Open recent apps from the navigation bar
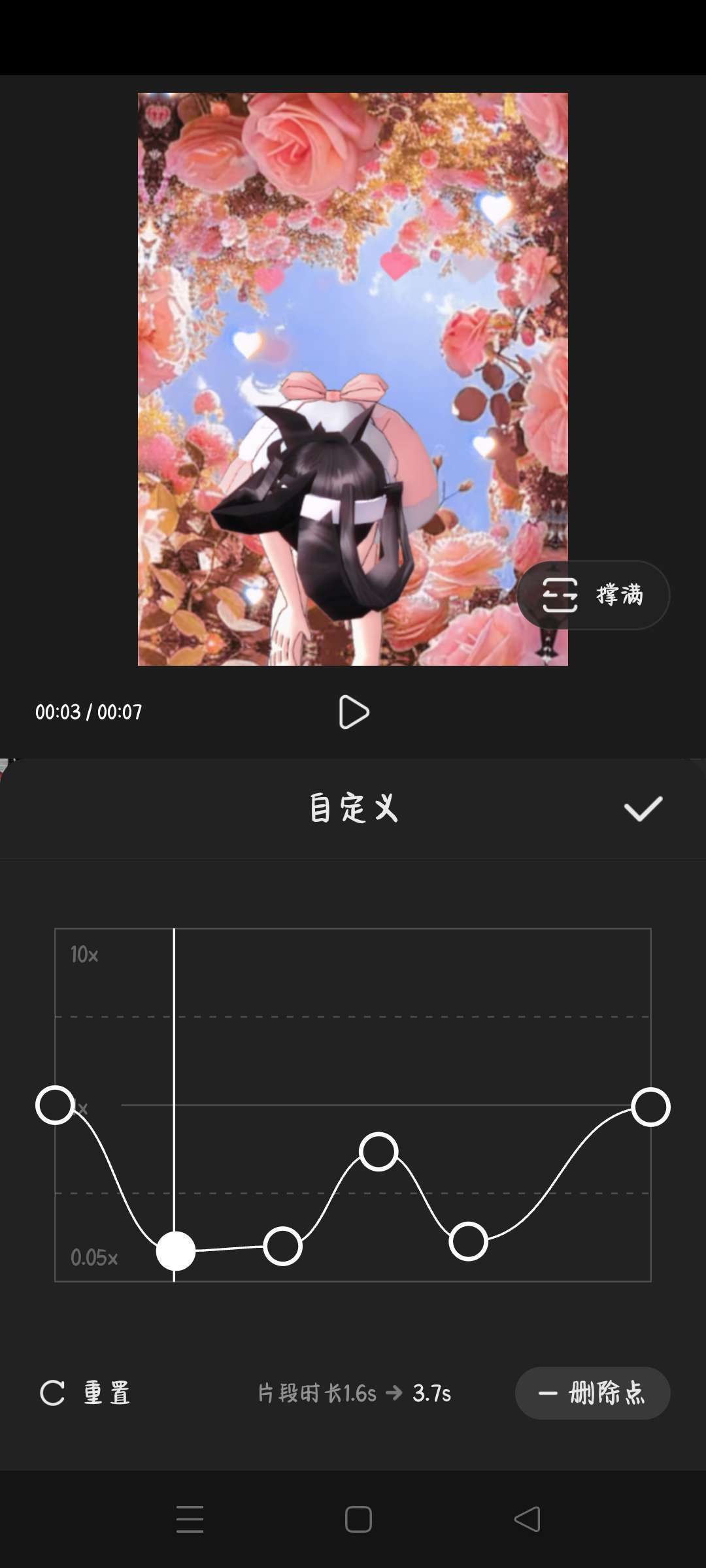 (190, 1519)
